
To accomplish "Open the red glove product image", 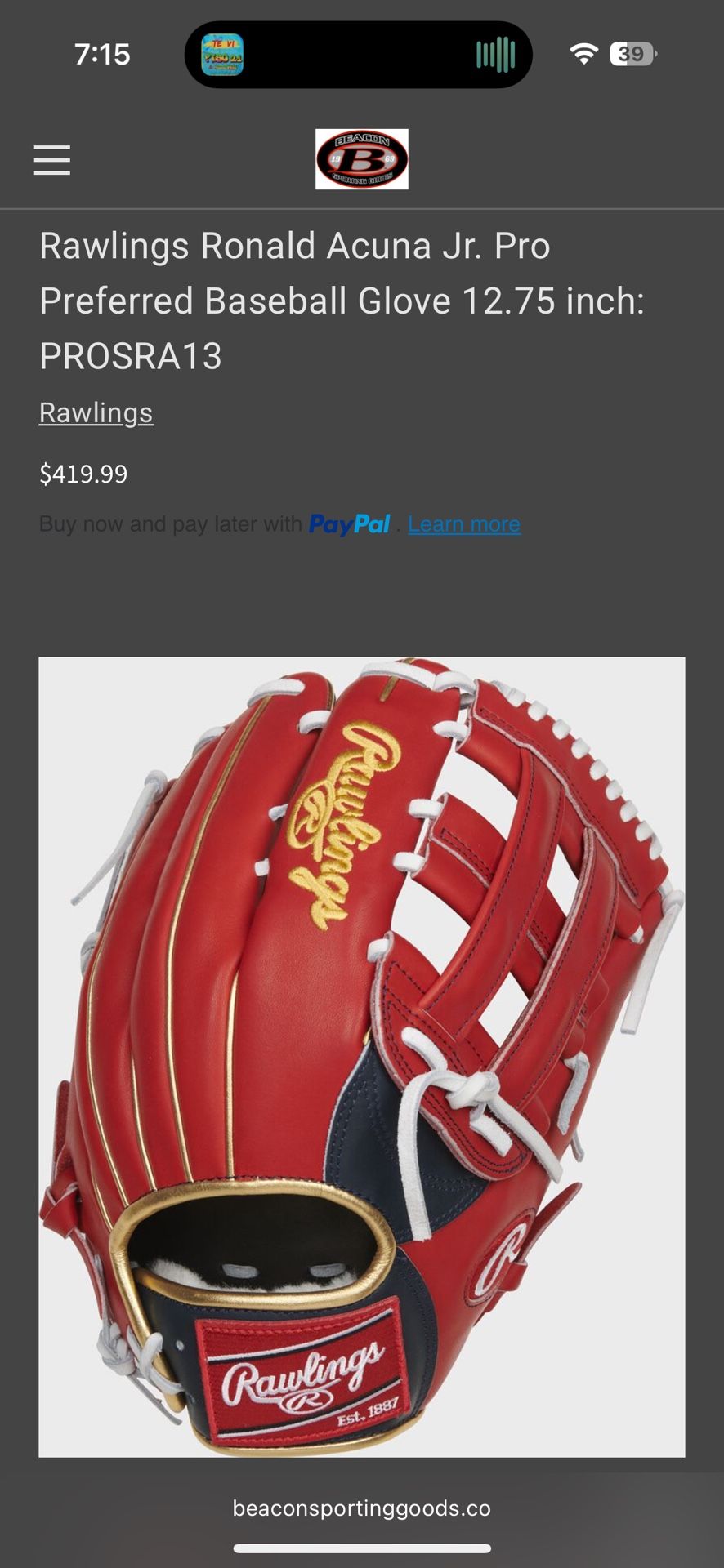I will pyautogui.click(x=361, y=1055).
